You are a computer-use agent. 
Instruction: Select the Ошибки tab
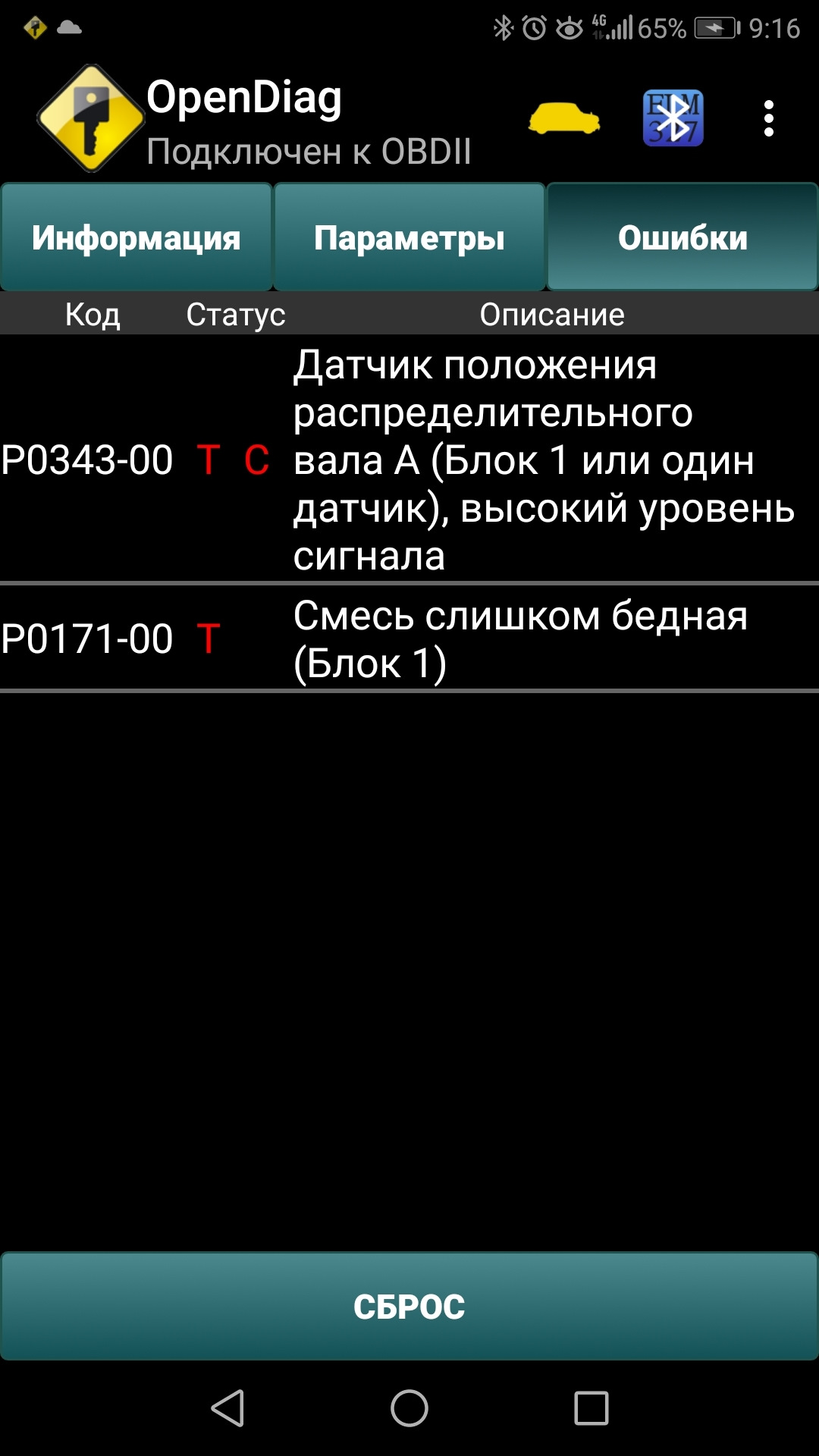tap(682, 237)
